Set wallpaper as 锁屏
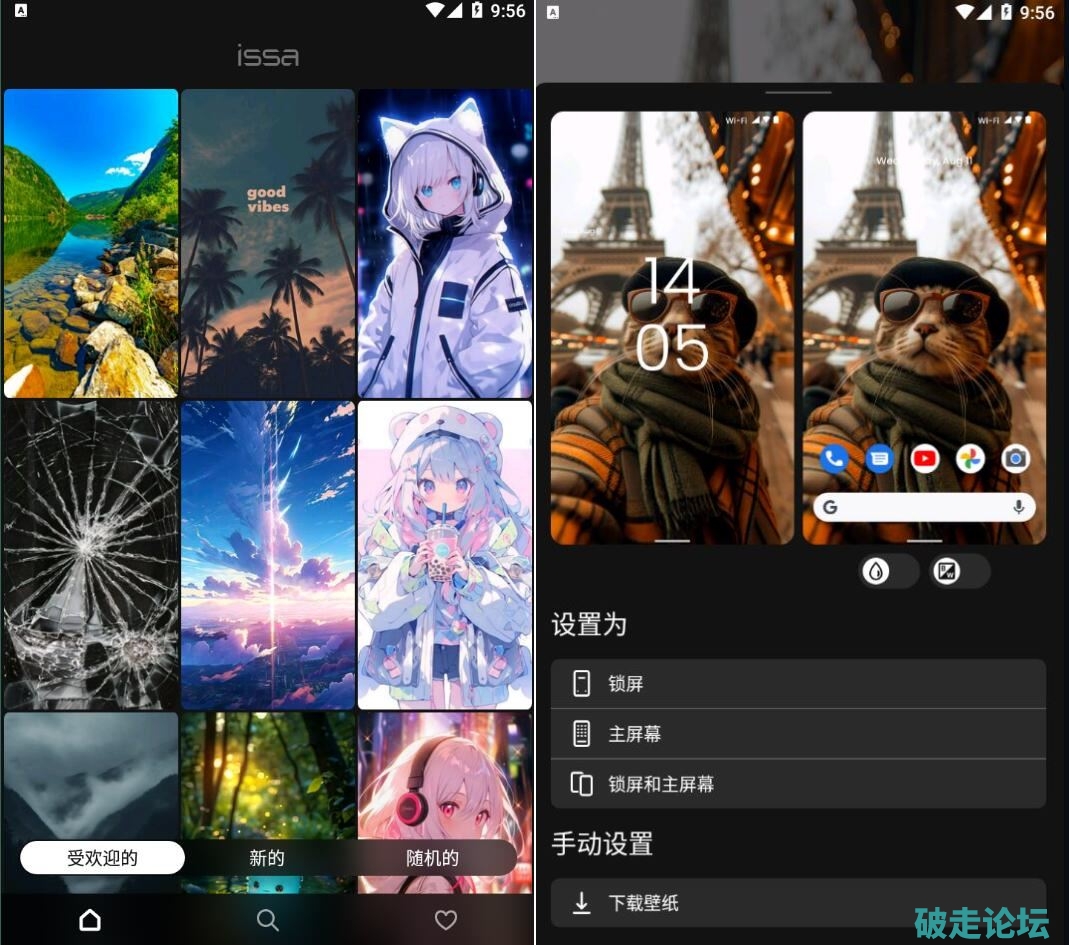The image size is (1069, 945). (798, 684)
